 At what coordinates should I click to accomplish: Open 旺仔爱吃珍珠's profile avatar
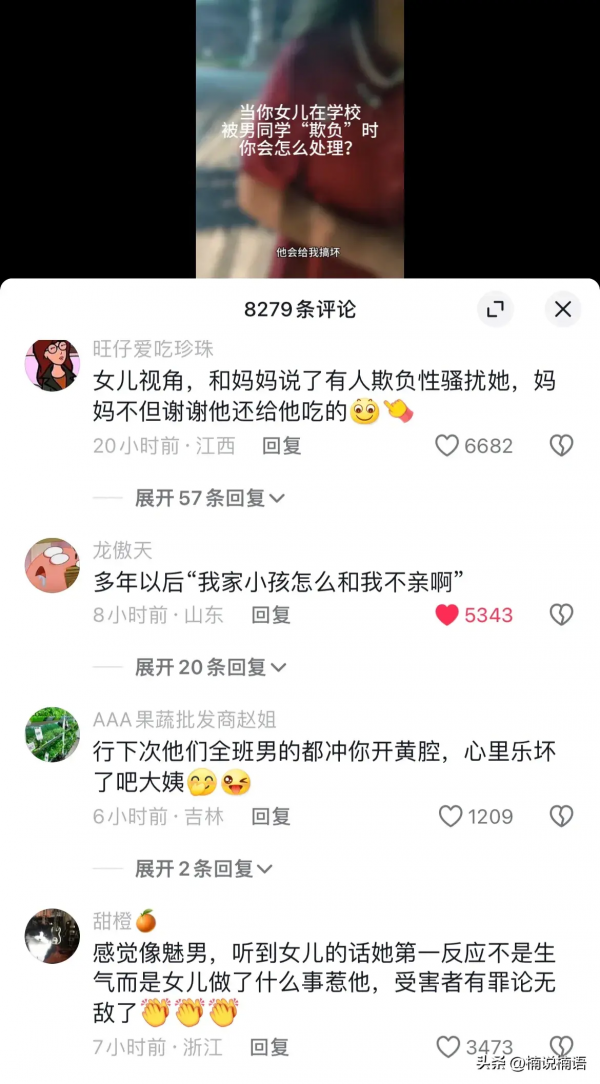[x=51, y=364]
